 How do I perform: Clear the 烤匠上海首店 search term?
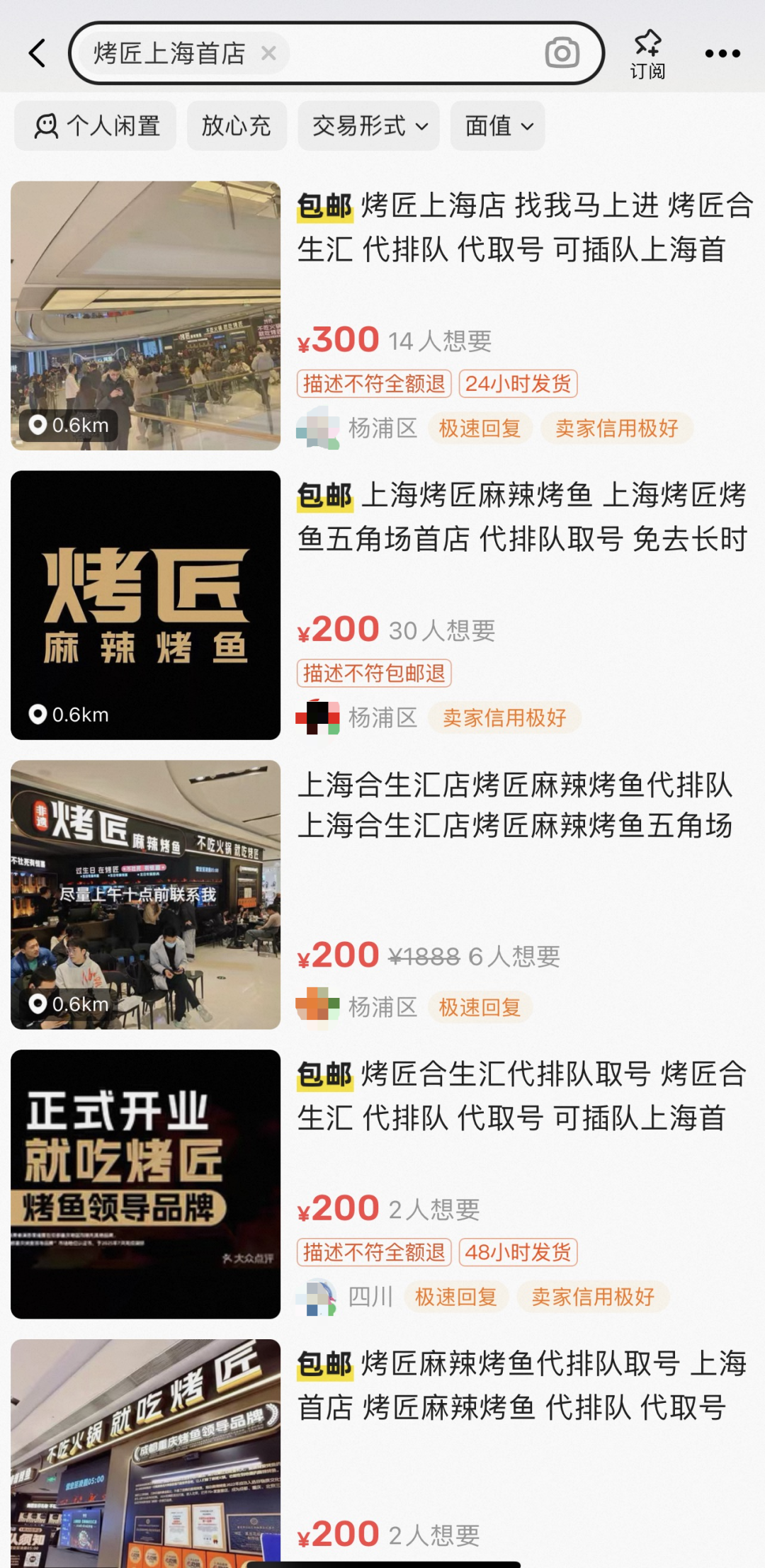tap(268, 53)
